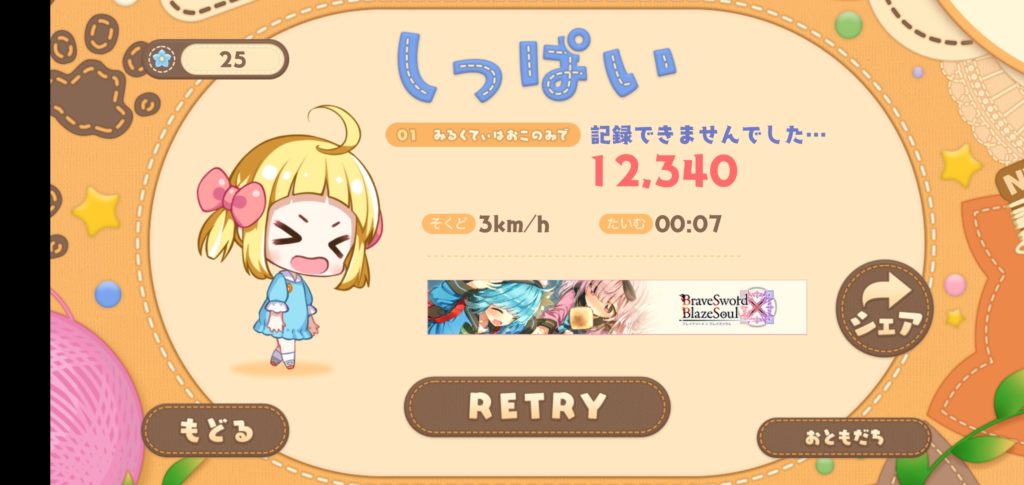Screen dimensions: 1024x485
Task: Share the result with シェア
Action: tap(883, 308)
